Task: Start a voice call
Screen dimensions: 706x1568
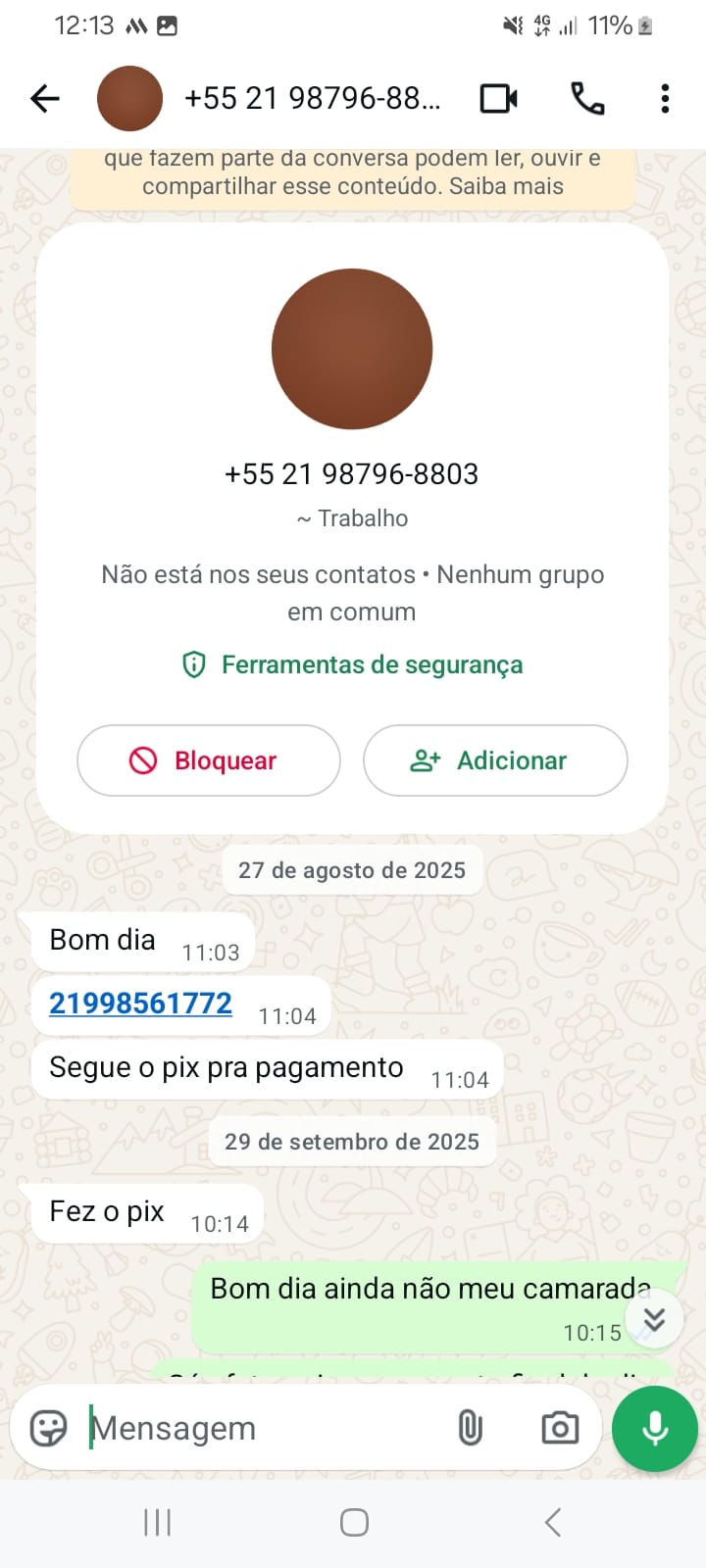Action: tap(587, 98)
